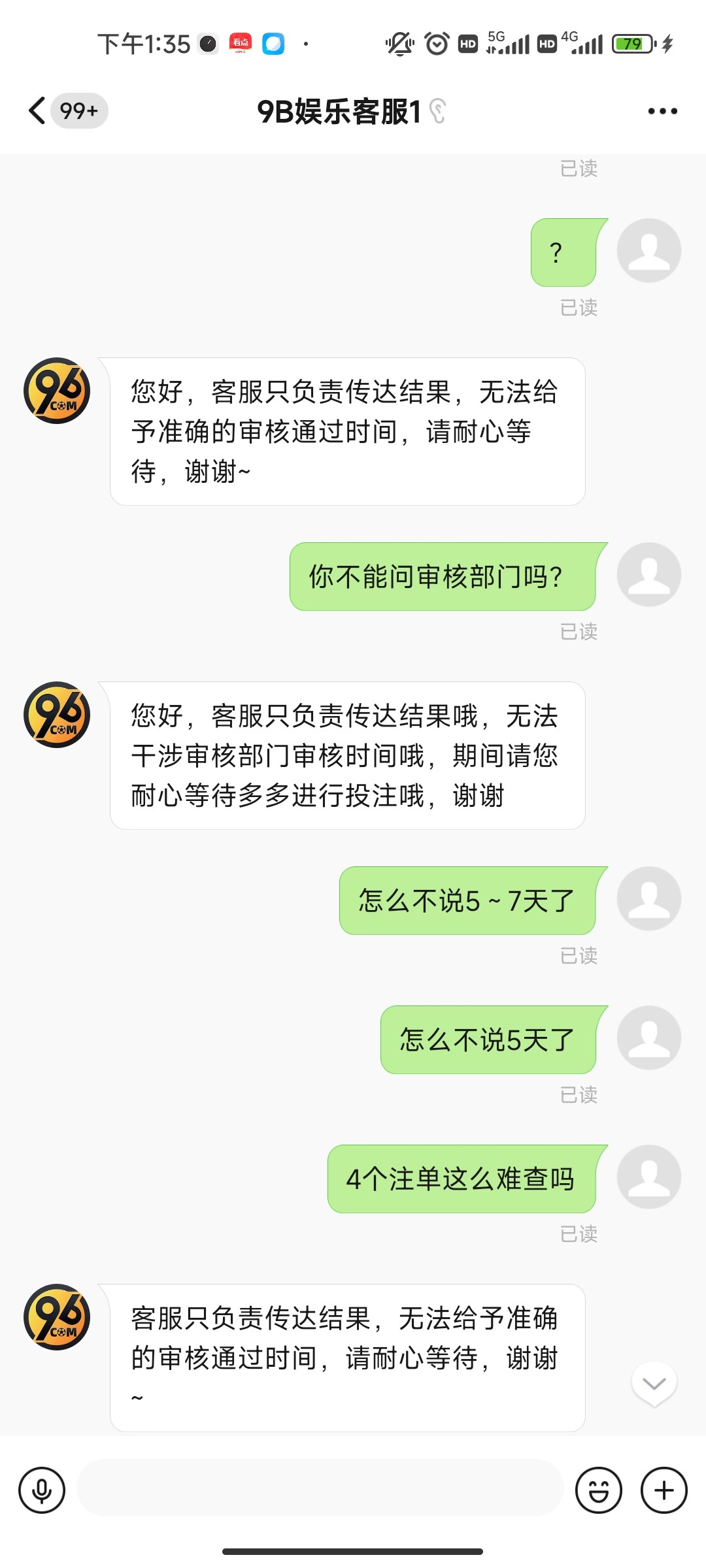
Task: Tap the 已读 read receipt under latest message
Action: [578, 1234]
